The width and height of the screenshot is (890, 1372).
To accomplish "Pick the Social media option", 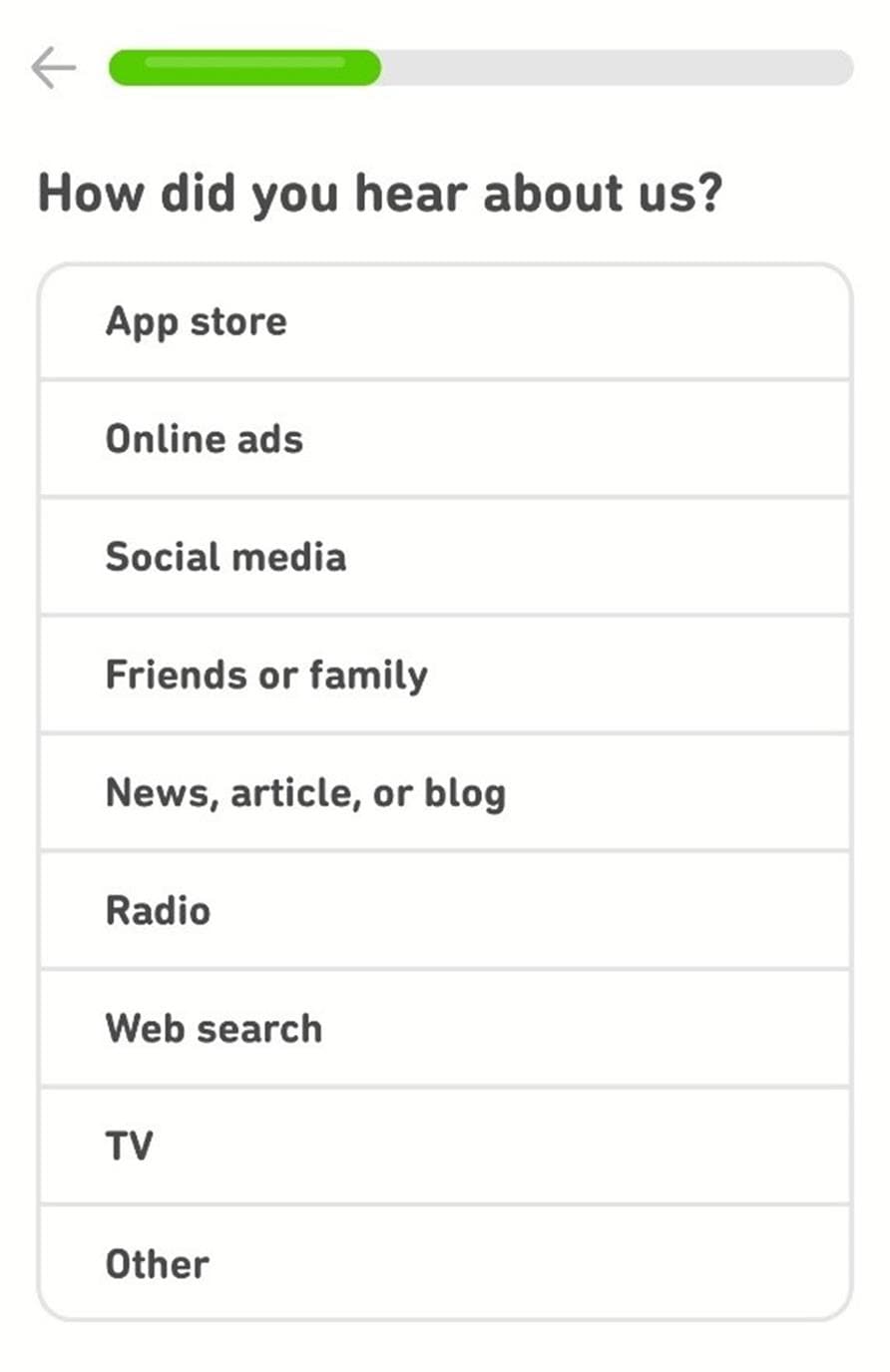I will pyautogui.click(x=444, y=557).
